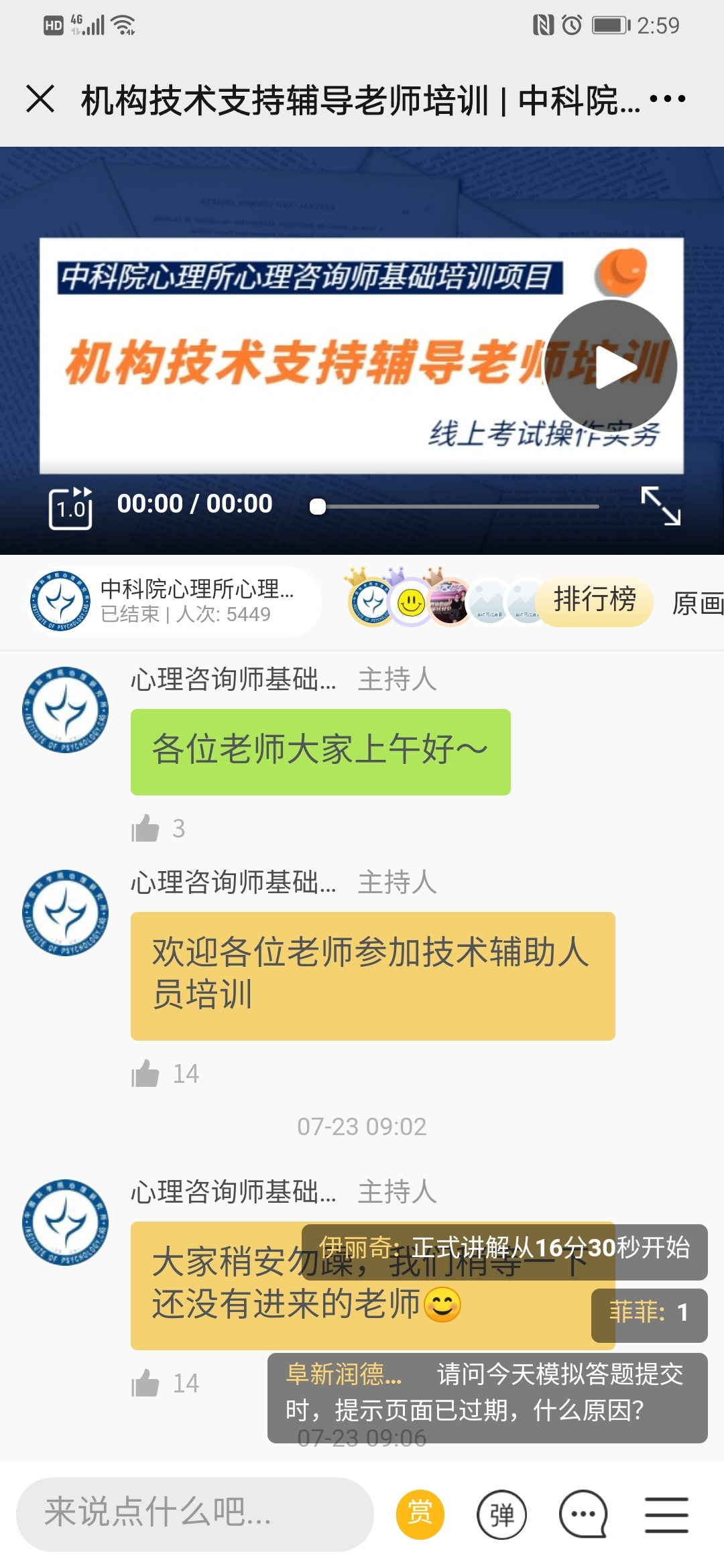Change the 1.0 playback speed
The image size is (724, 1568).
pyautogui.click(x=70, y=508)
